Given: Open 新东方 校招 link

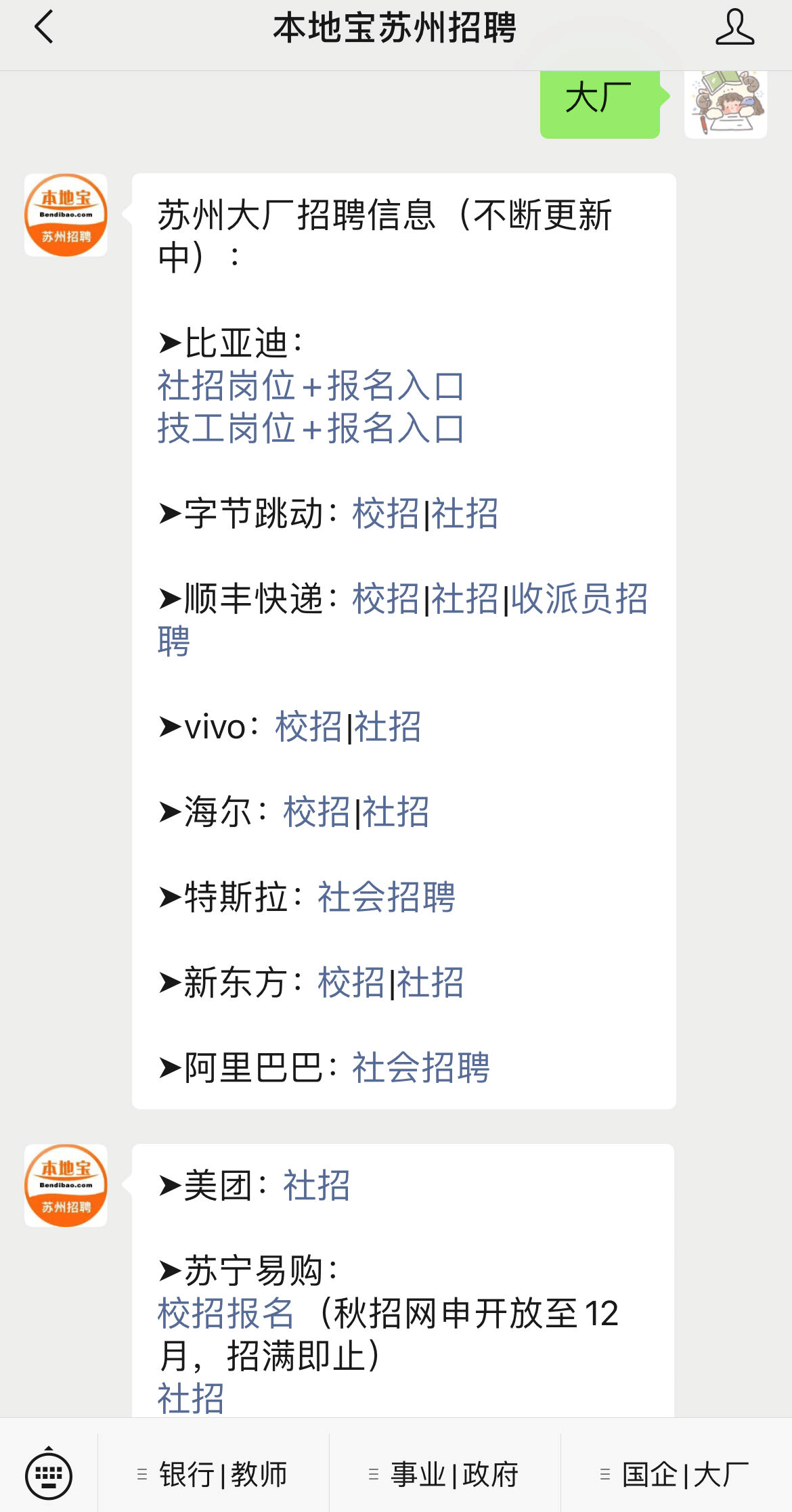Looking at the screenshot, I should tap(351, 983).
